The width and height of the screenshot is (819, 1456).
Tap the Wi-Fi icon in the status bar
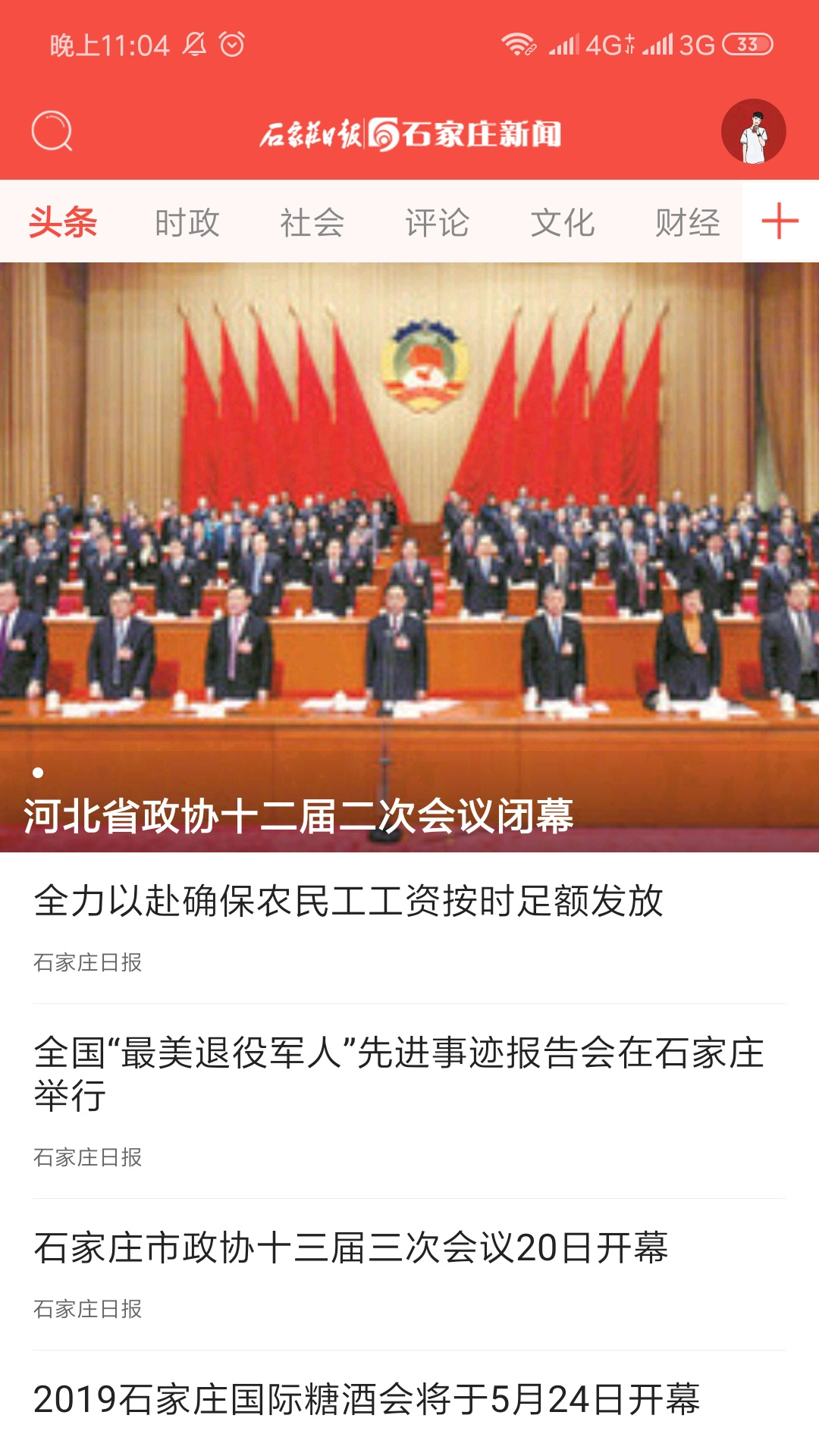point(519,44)
